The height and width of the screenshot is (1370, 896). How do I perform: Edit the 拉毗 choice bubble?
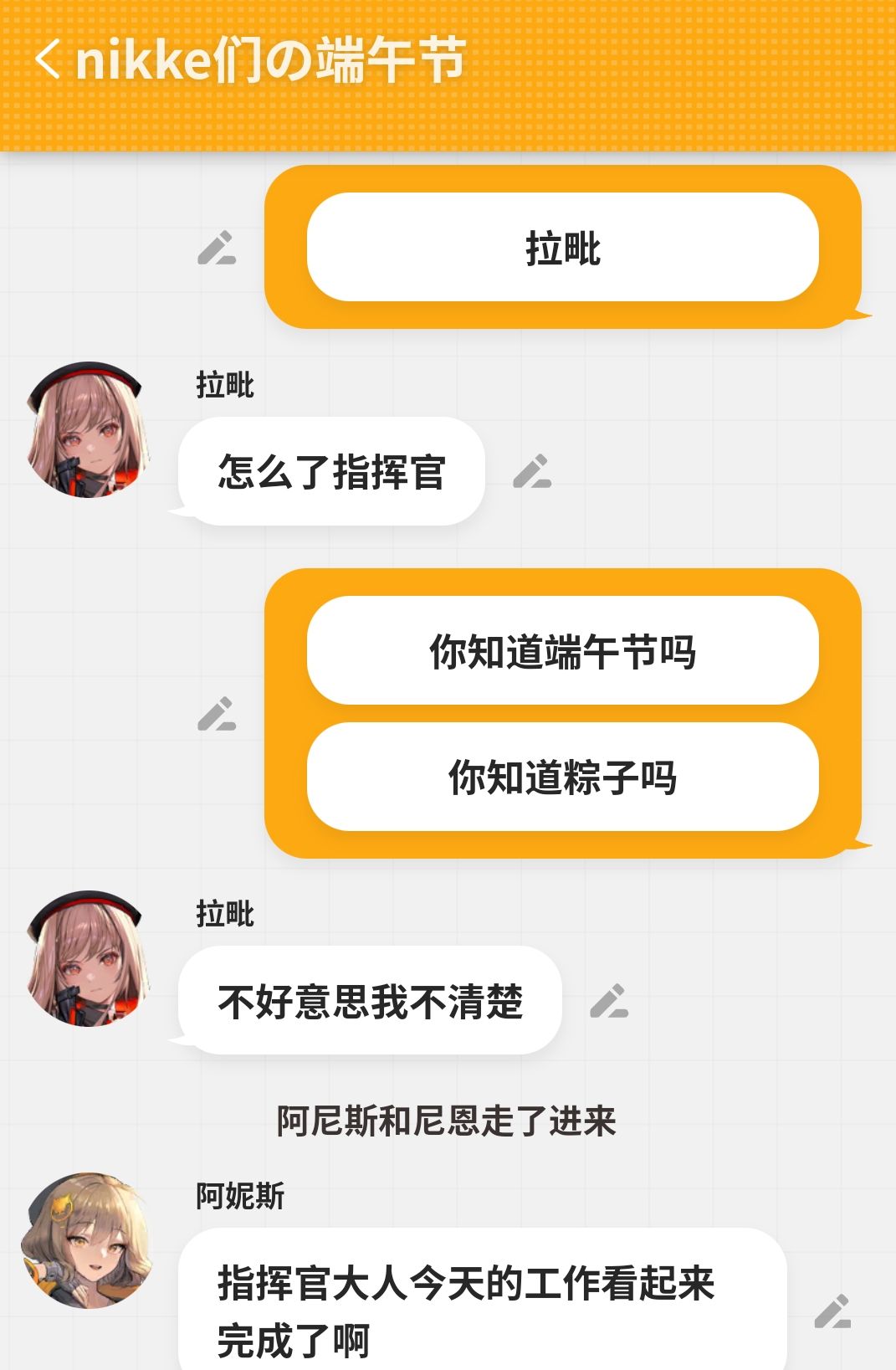217,248
